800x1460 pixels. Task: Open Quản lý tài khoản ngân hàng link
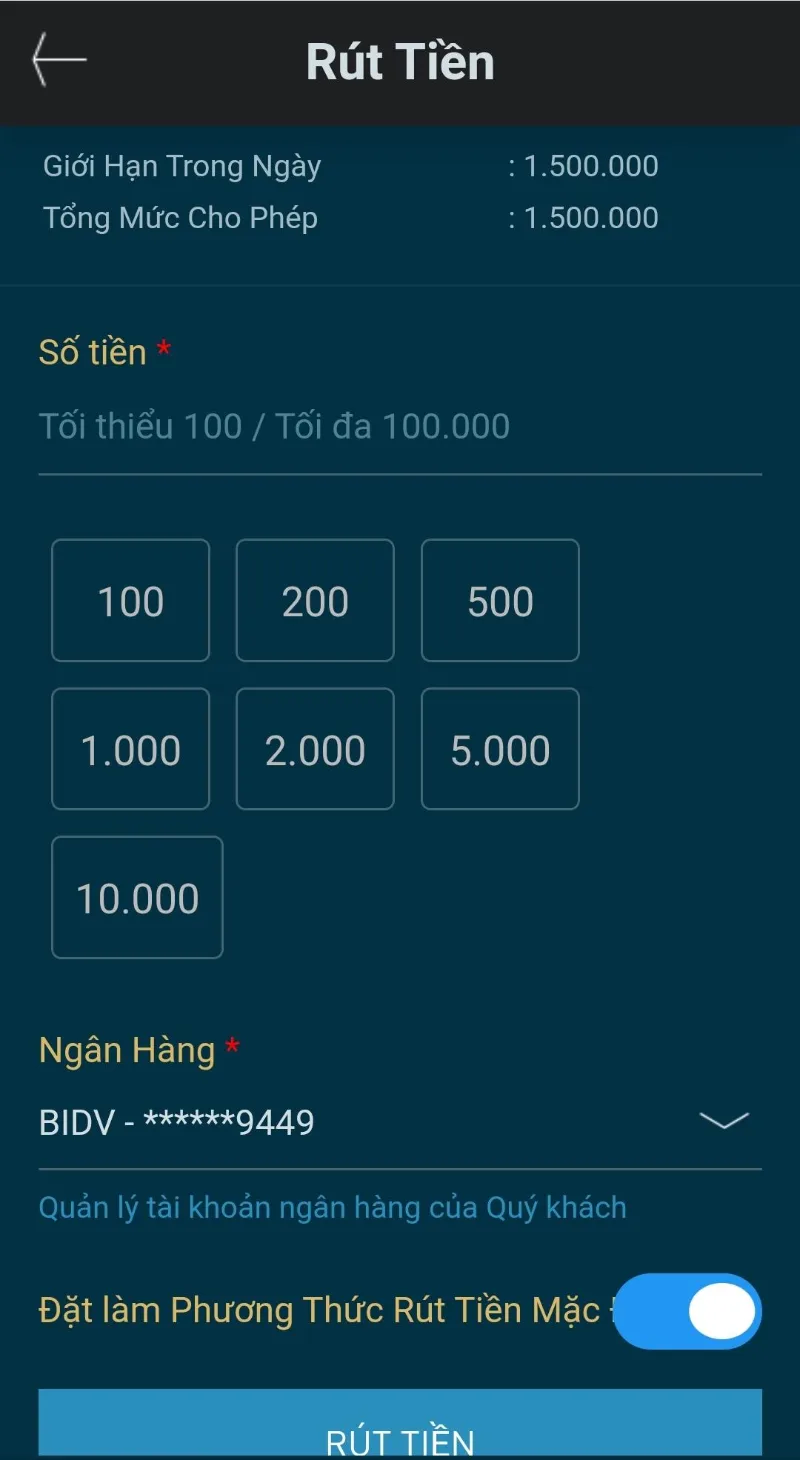pos(332,1207)
